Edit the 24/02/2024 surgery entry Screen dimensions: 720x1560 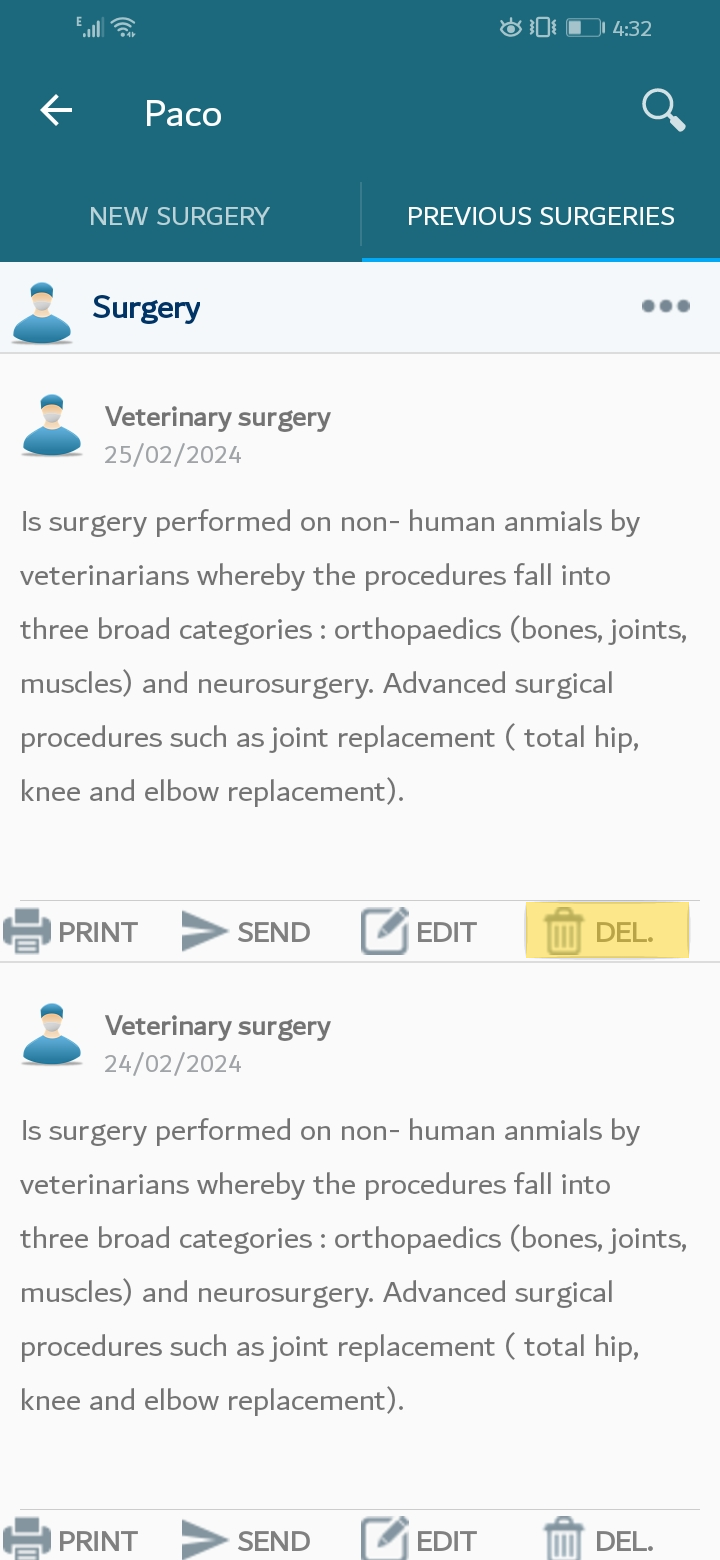point(419,1540)
